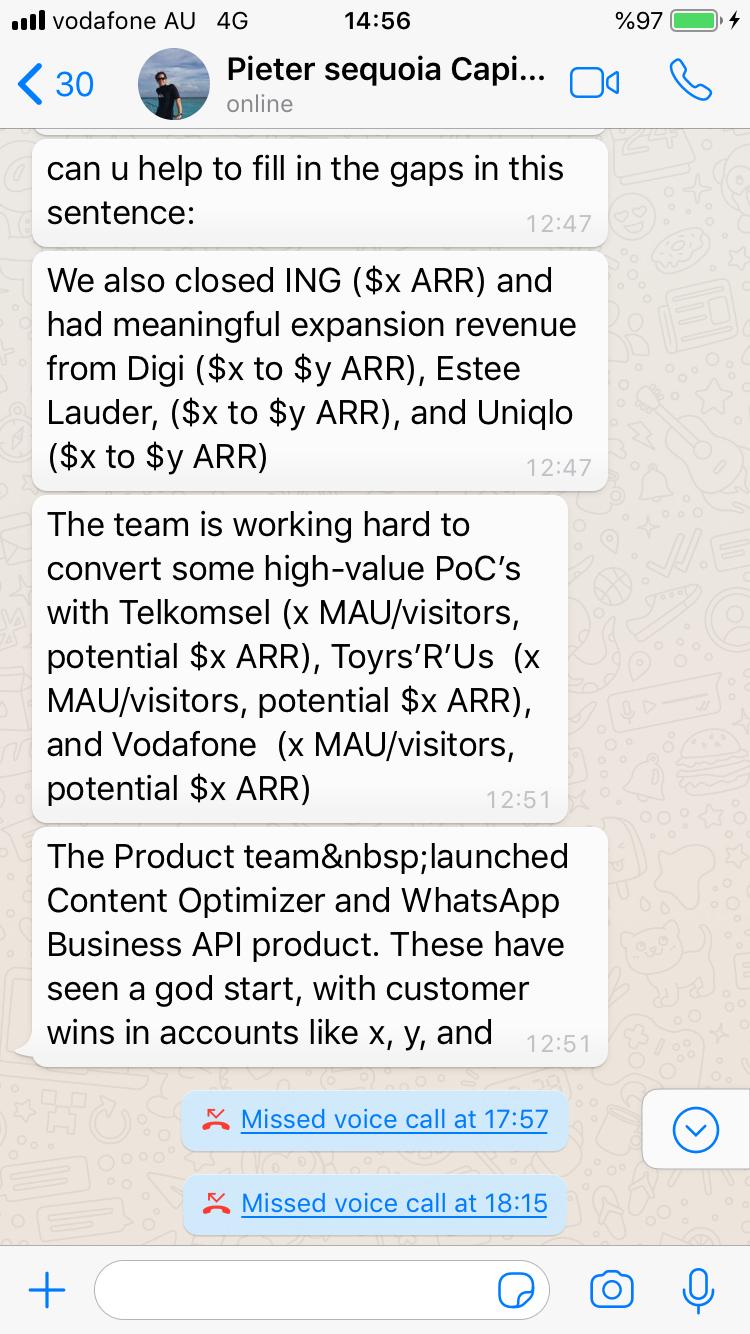Open the attachment plus menu
Viewport: 750px width, 1334px height.
click(47, 1290)
